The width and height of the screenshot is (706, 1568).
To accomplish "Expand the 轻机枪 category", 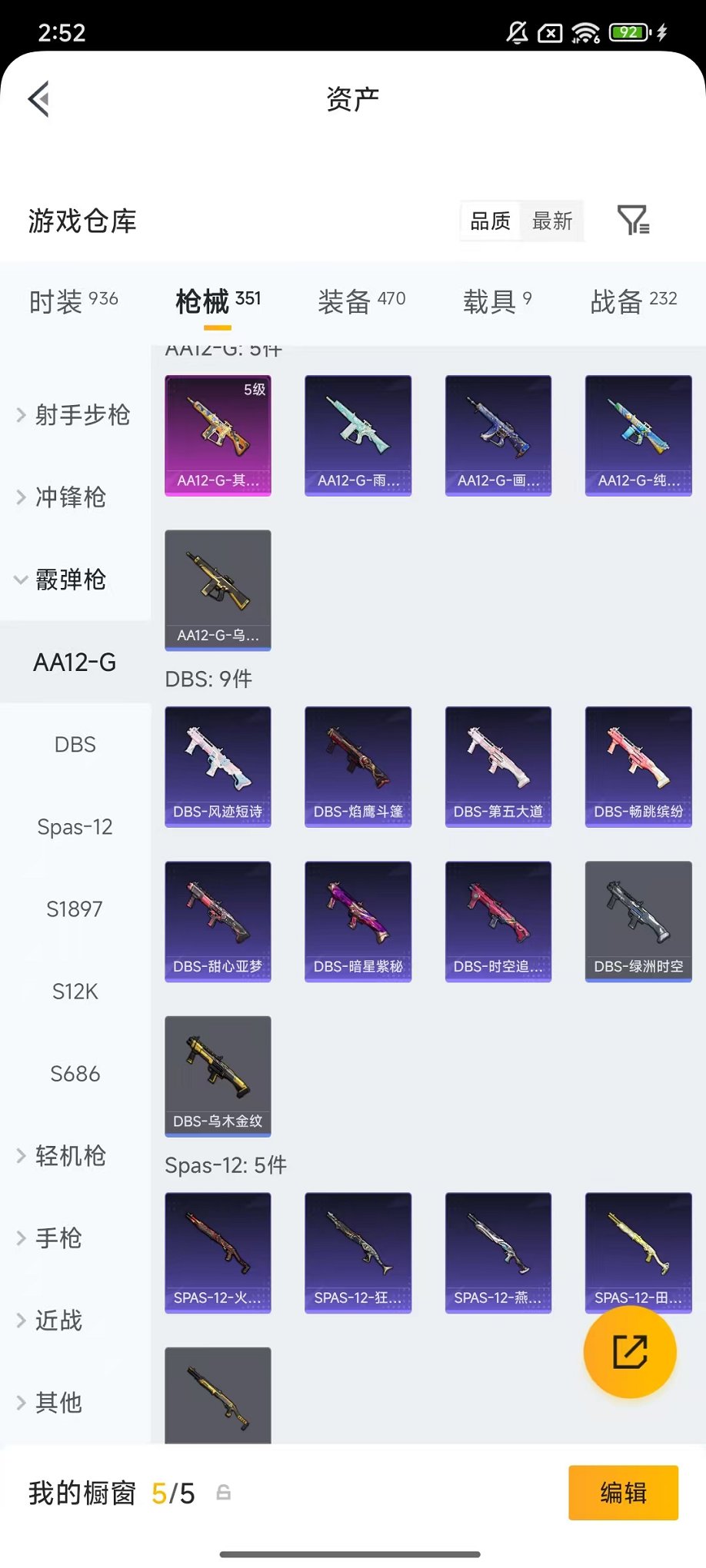I will click(x=62, y=1156).
